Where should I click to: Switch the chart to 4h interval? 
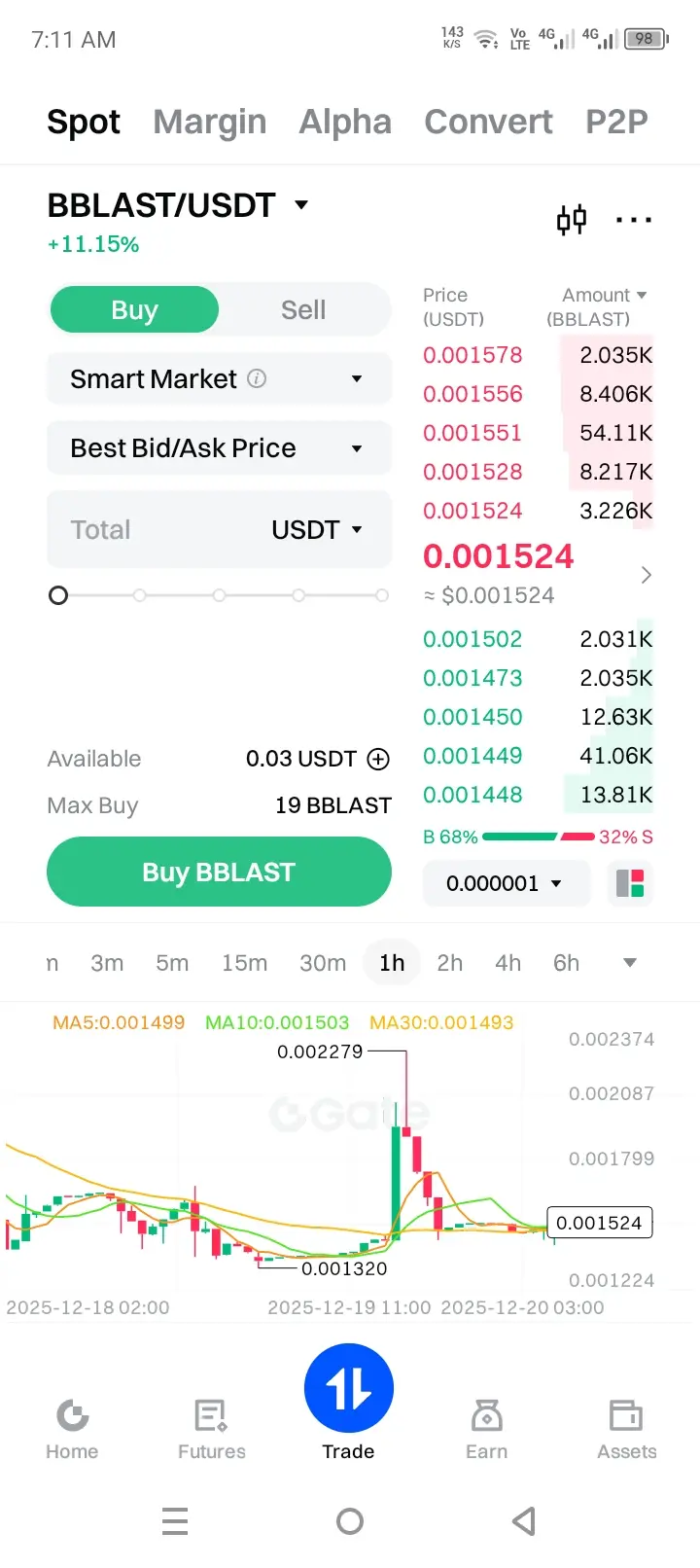click(507, 963)
